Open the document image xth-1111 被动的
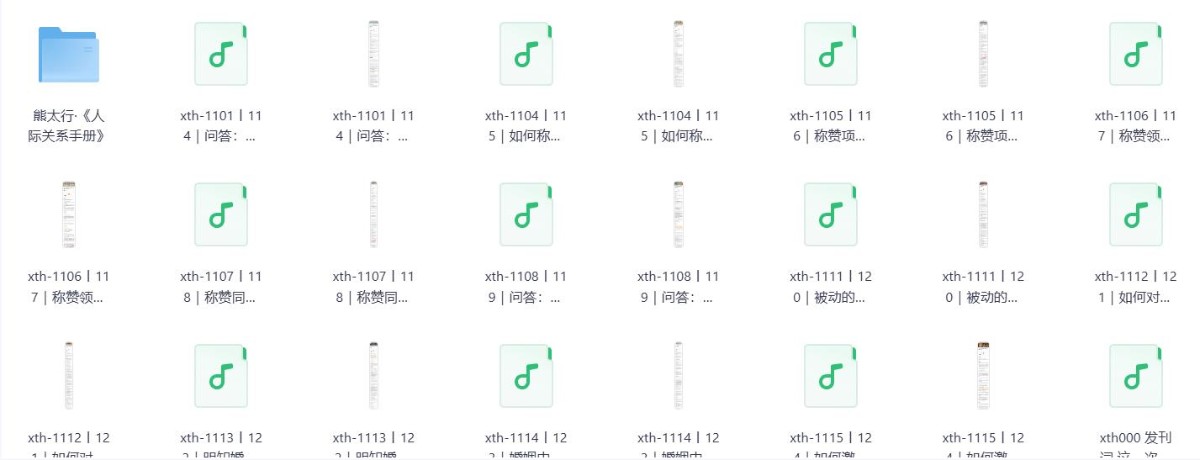Image resolution: width=1200 pixels, height=460 pixels. tap(983, 215)
